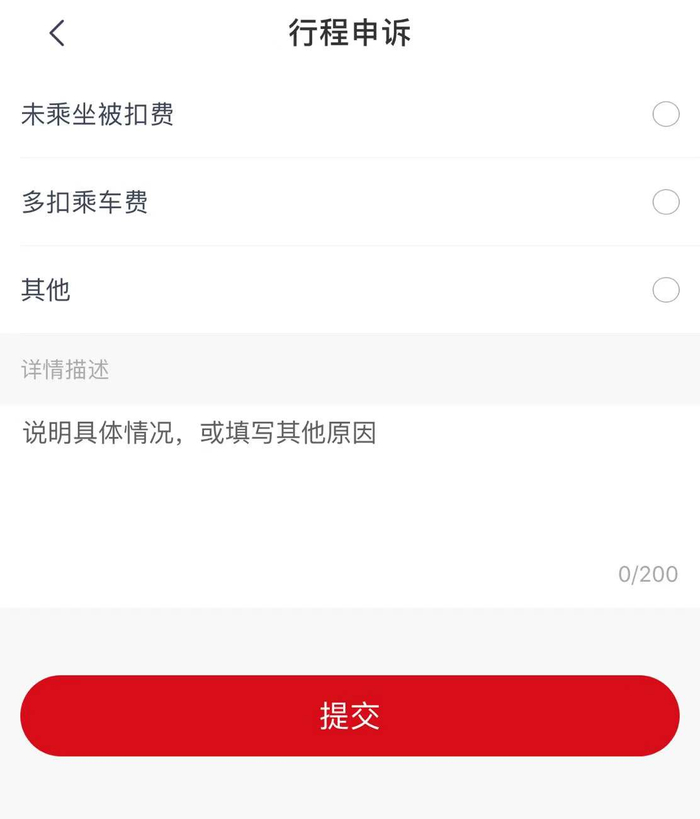The width and height of the screenshot is (700, 819).
Task: Select the 未乘坐被扣费 option
Action: [x=665, y=115]
